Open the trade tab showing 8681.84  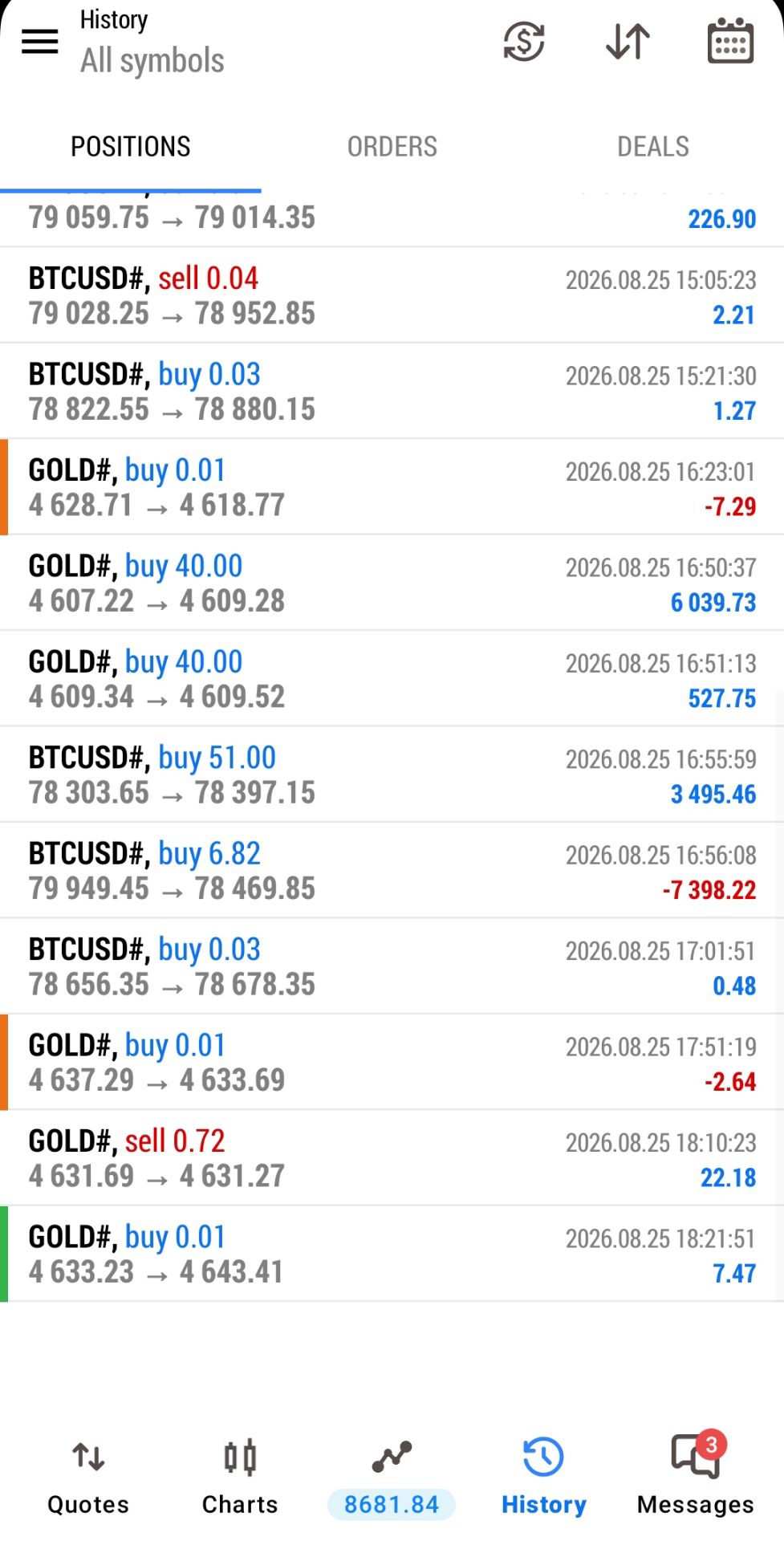pos(392,1478)
